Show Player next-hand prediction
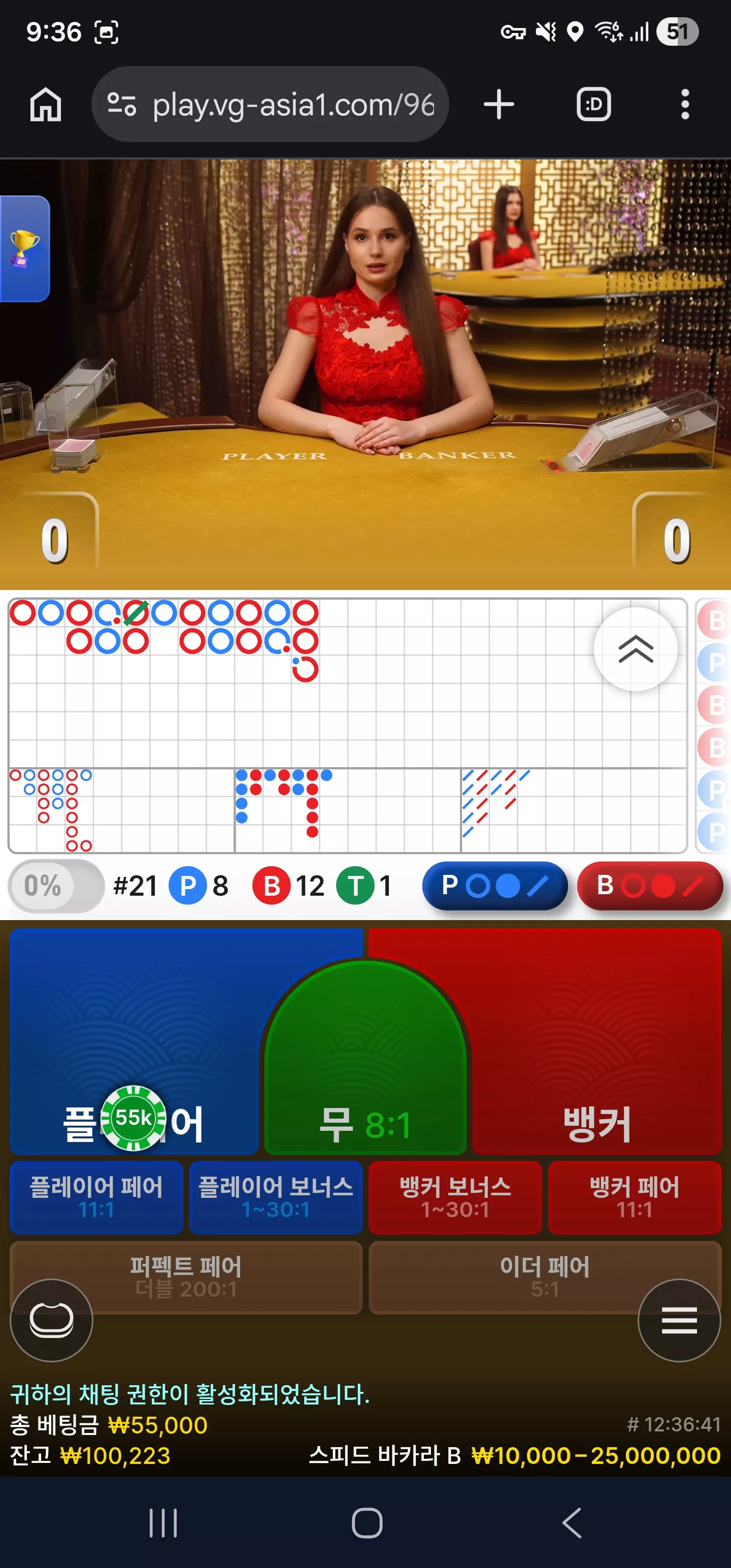Screen dimensions: 731x1568 pos(495,886)
